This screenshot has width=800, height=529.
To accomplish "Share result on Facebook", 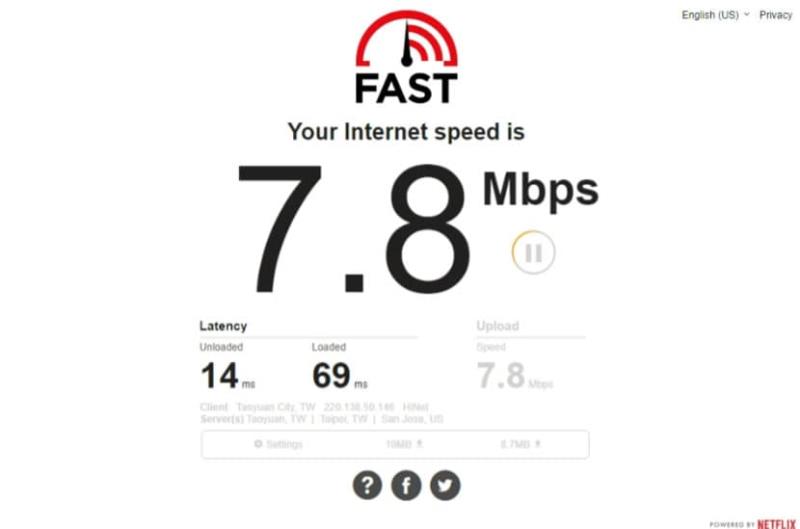I will pyautogui.click(x=405, y=486).
